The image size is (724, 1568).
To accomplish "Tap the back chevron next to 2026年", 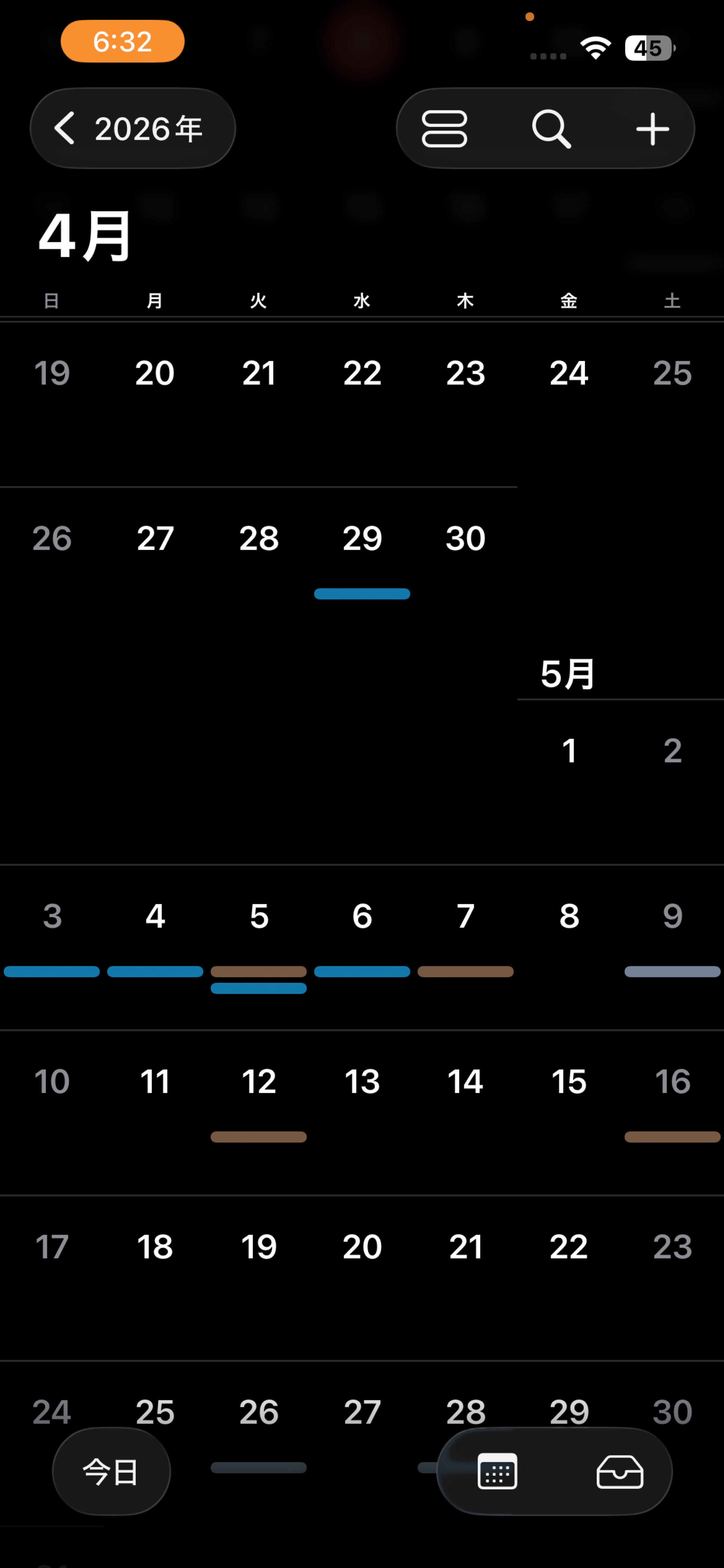I will click(65, 128).
